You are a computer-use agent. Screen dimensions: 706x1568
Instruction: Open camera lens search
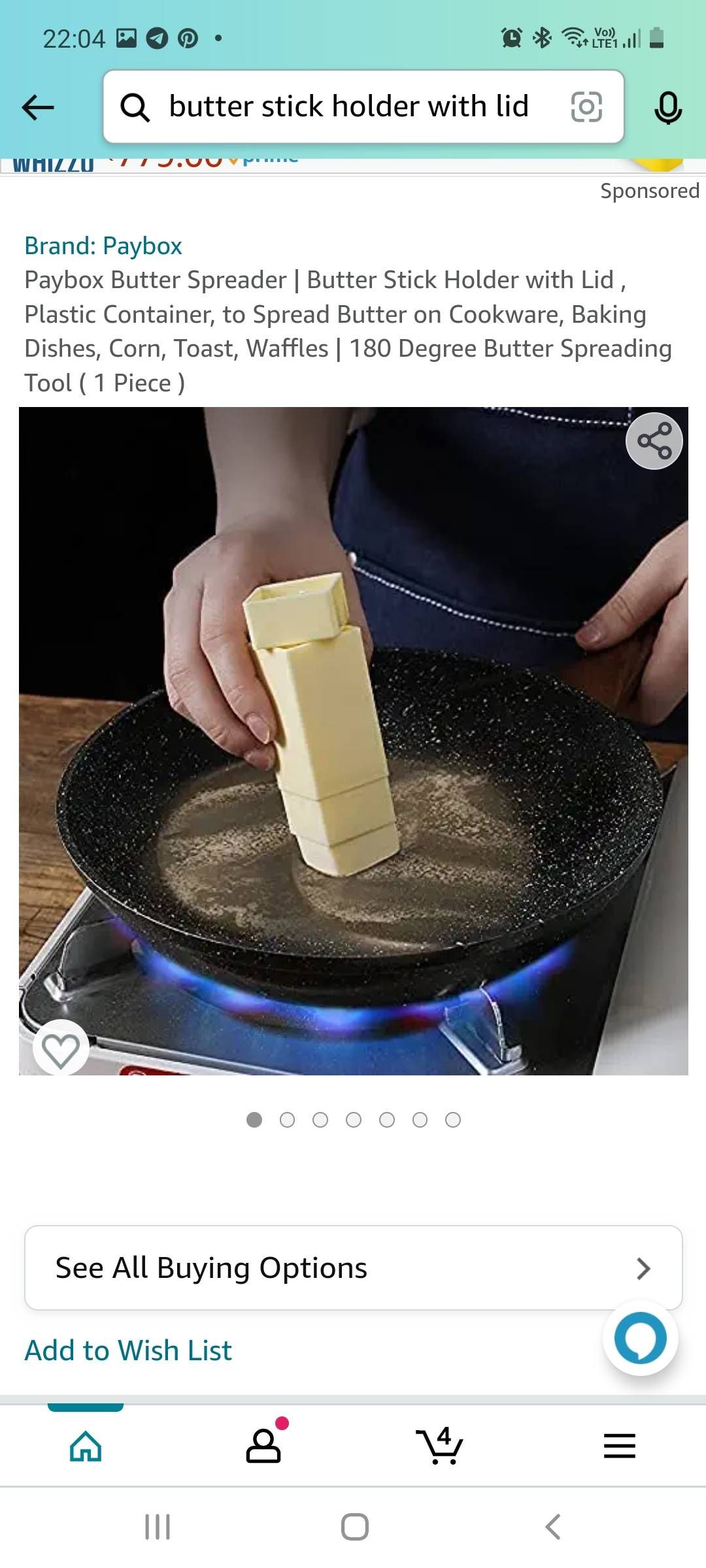tap(586, 106)
